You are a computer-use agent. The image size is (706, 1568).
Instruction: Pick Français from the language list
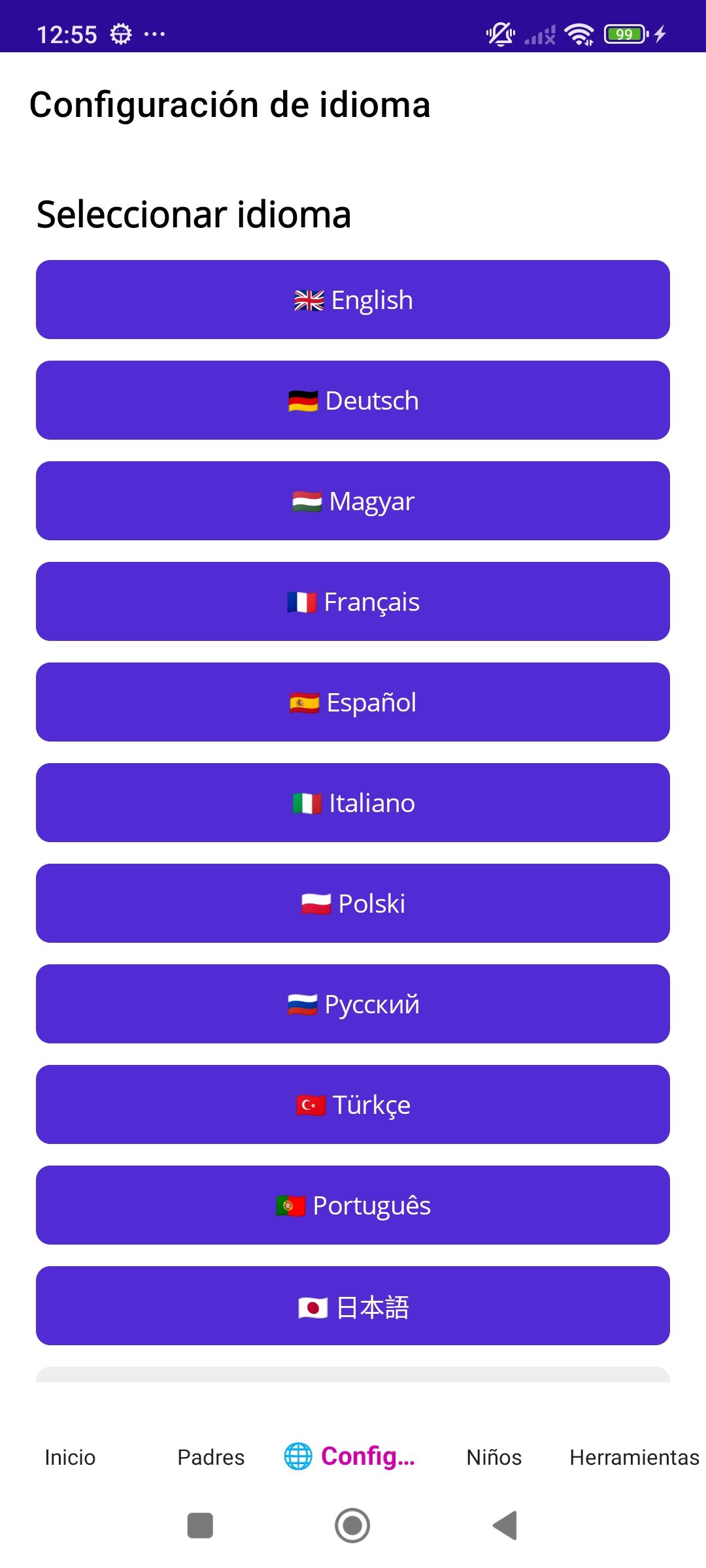(x=353, y=602)
